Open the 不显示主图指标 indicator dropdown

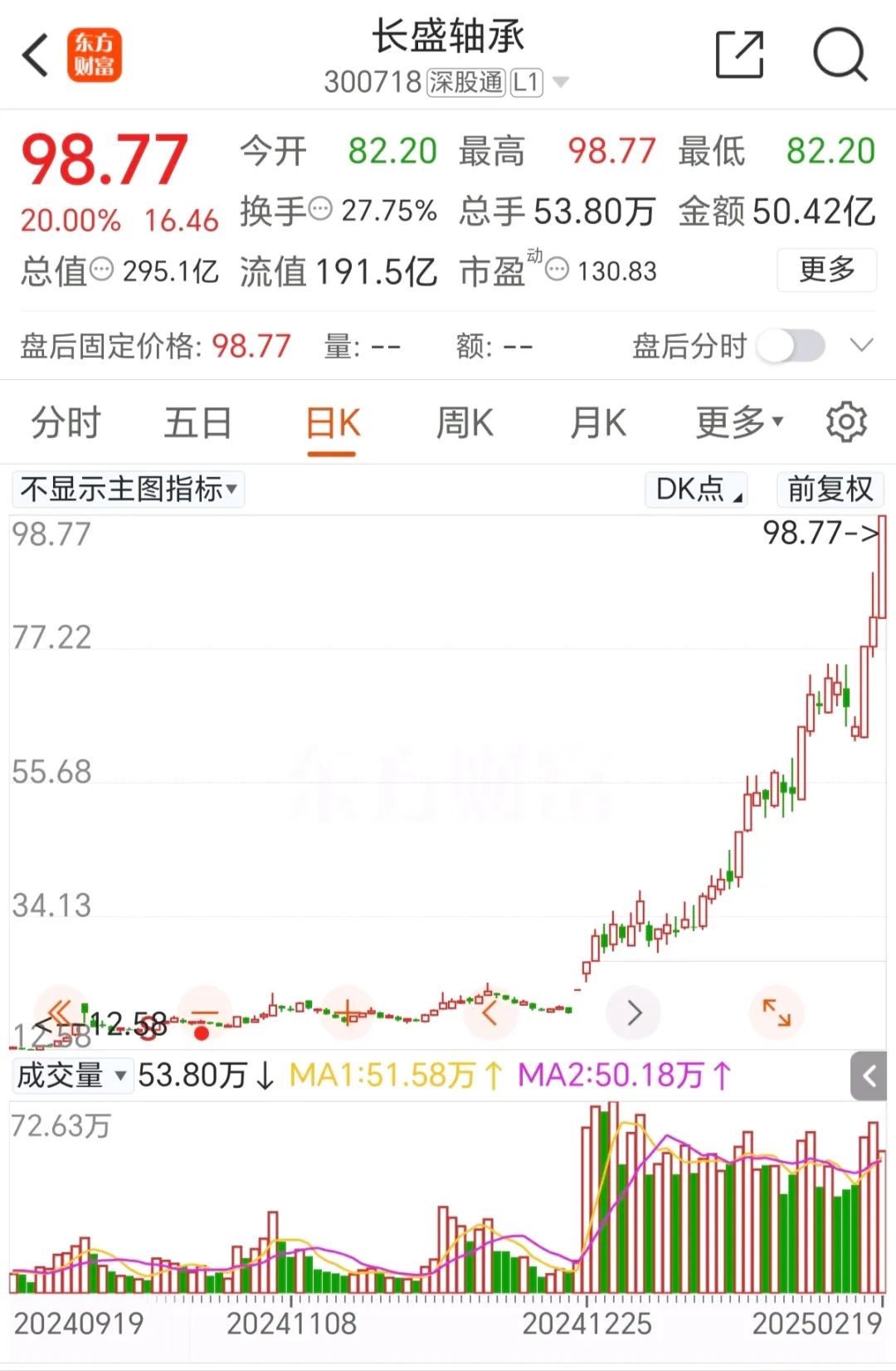[x=129, y=490]
